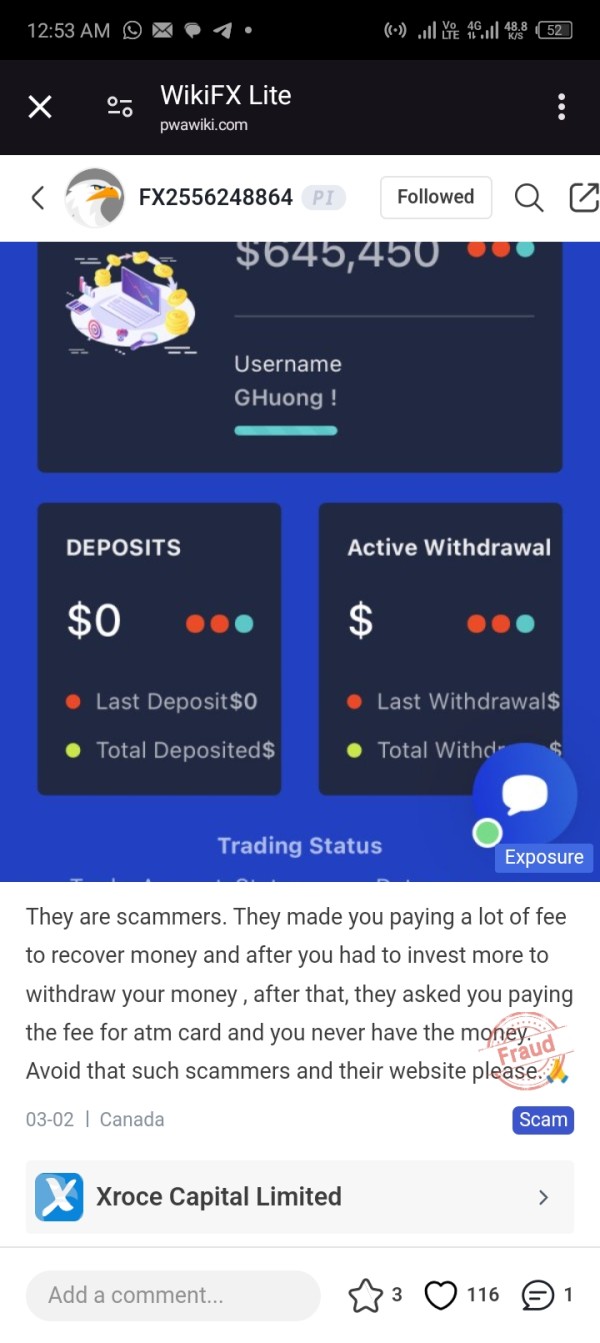
Task: Close the WikiFX Lite web view
Action: pos(40,107)
